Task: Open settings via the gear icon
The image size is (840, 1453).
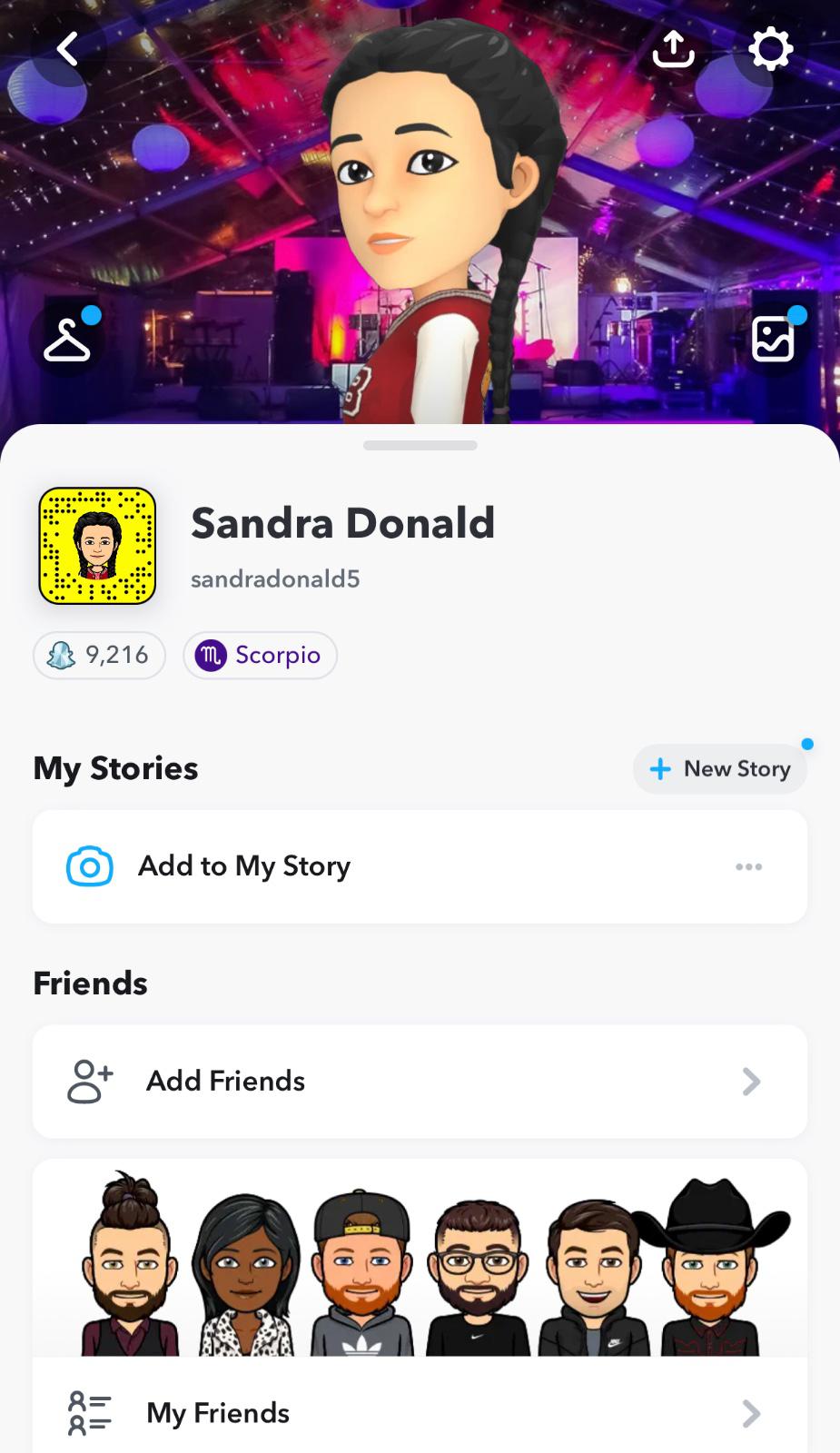Action: click(x=770, y=49)
